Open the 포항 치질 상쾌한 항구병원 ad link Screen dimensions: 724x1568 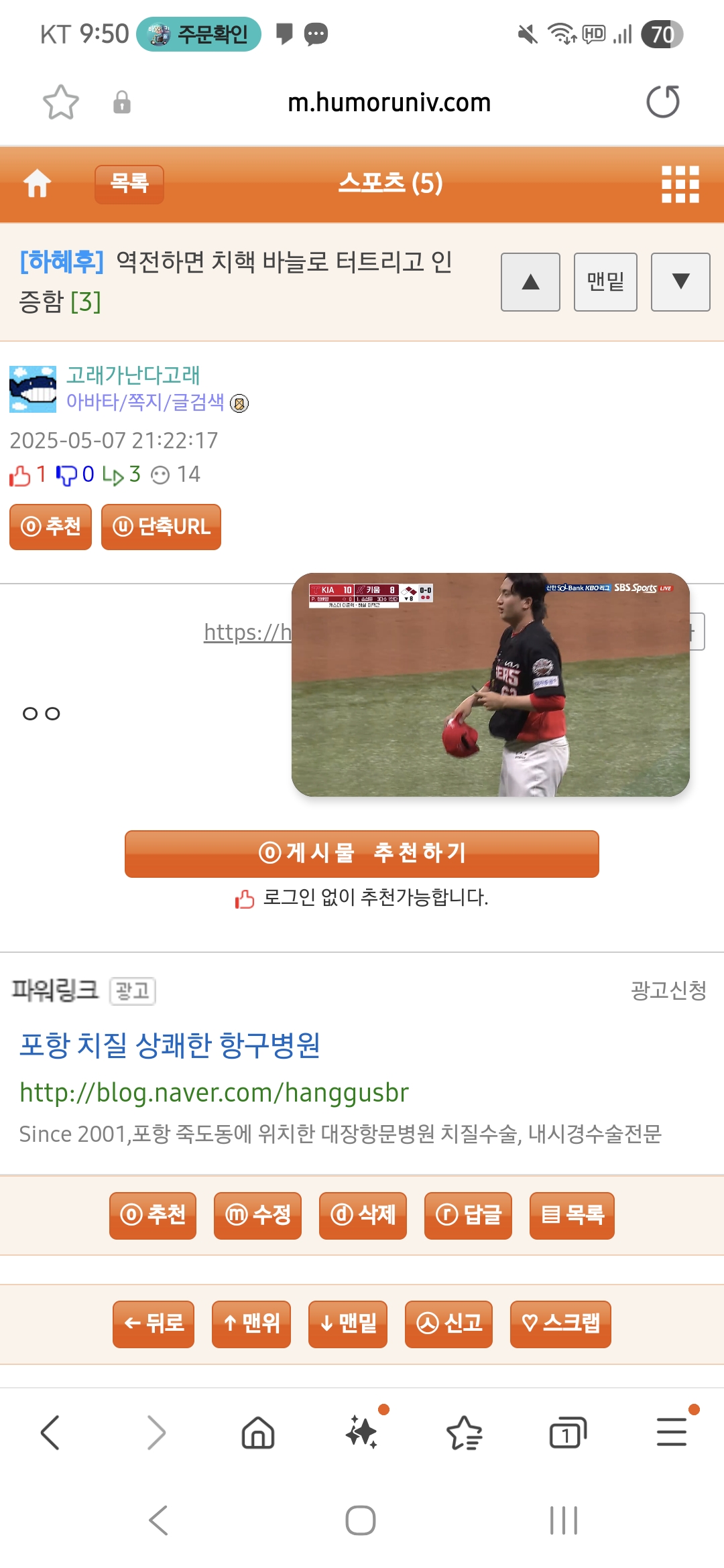coord(170,1045)
